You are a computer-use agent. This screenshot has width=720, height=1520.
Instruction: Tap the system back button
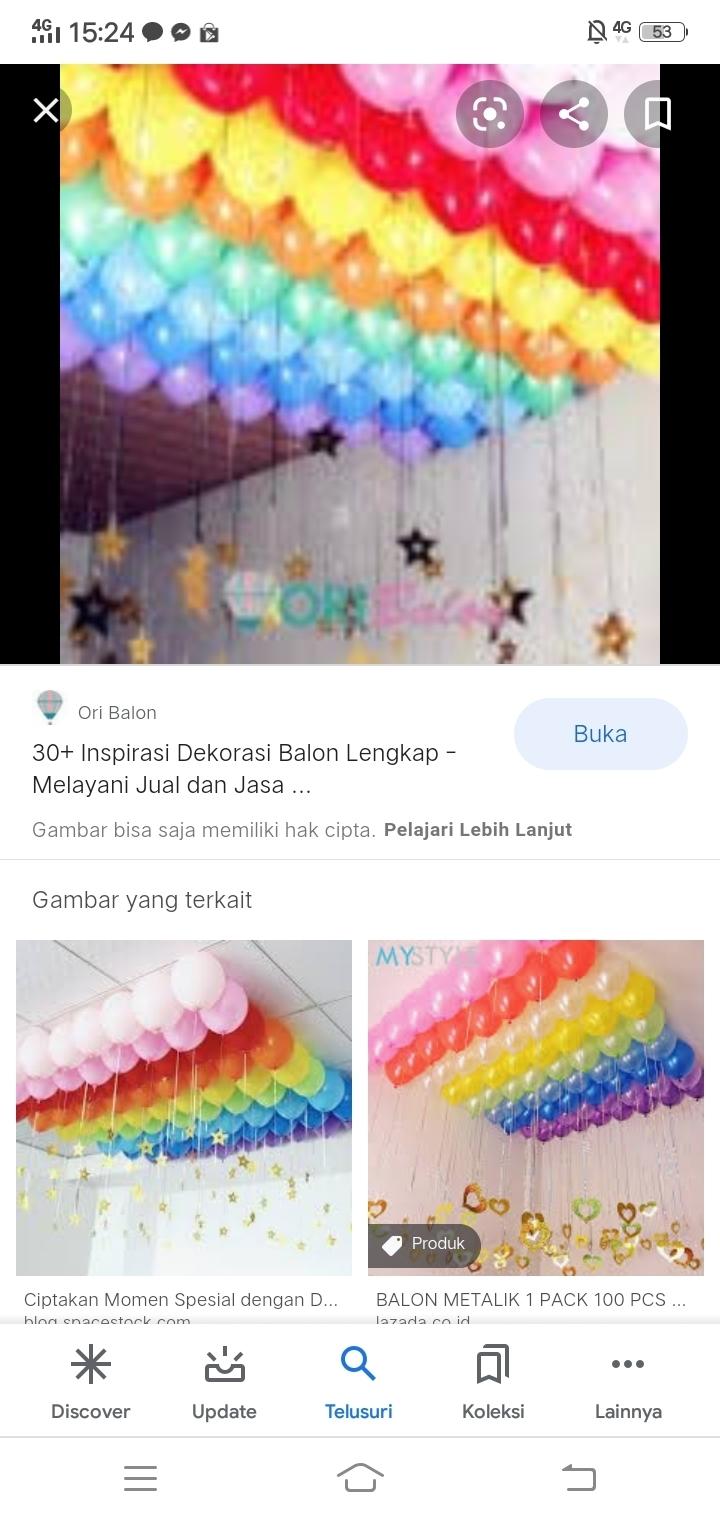[x=579, y=1478]
